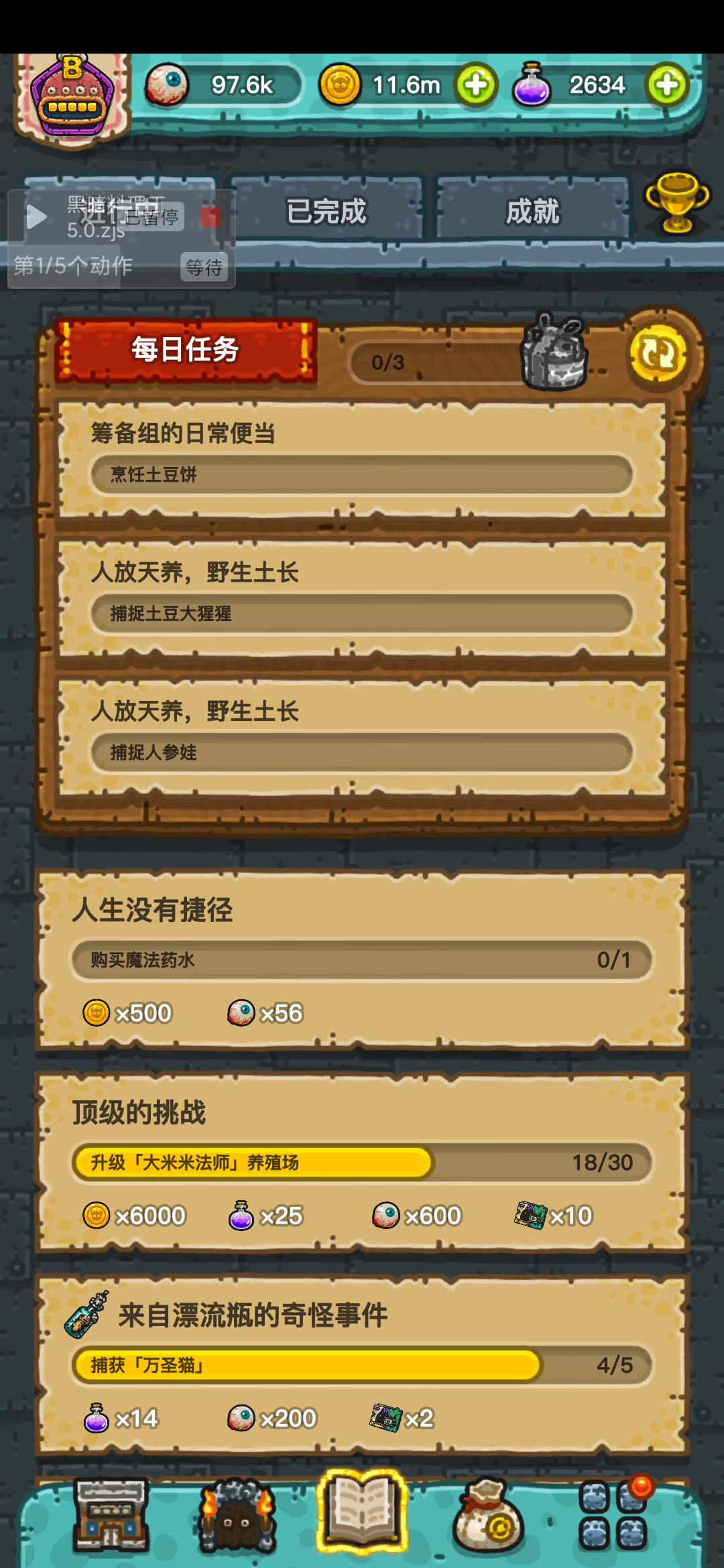The width and height of the screenshot is (724, 1568).
Task: Open the coin bag in bottom navigation
Action: tap(487, 1516)
